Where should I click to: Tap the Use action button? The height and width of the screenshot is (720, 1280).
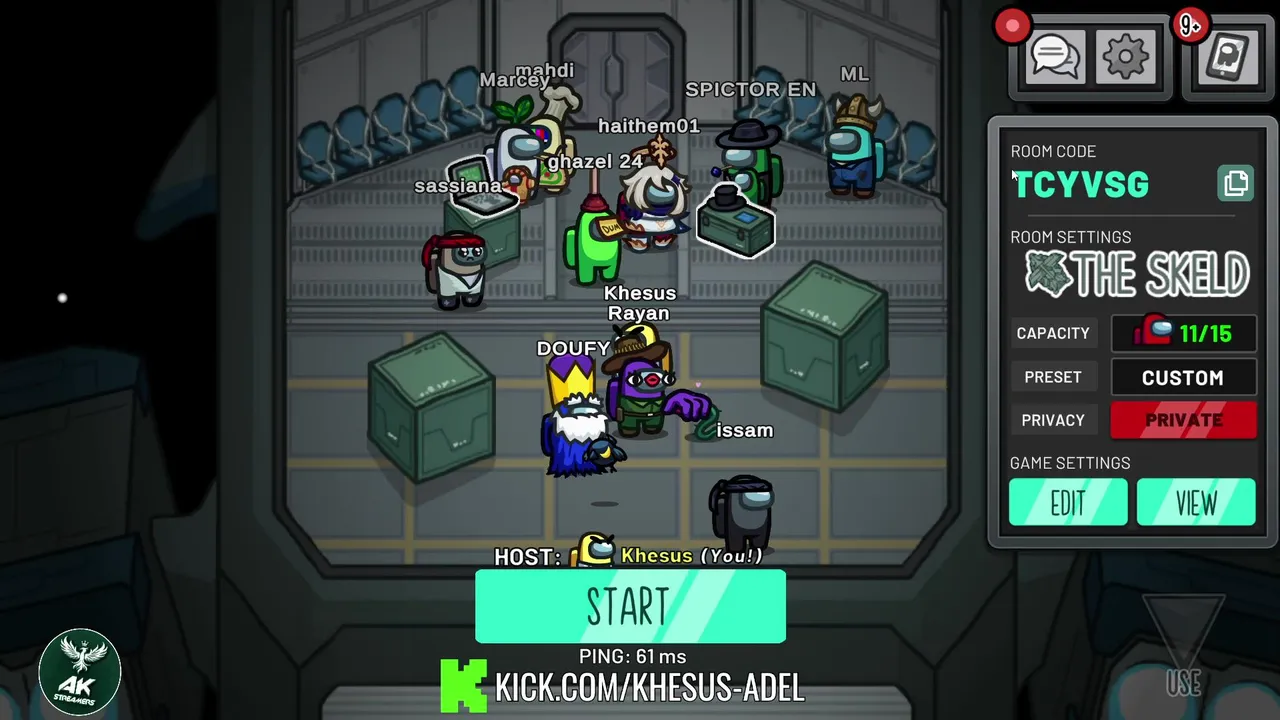[x=1184, y=650]
